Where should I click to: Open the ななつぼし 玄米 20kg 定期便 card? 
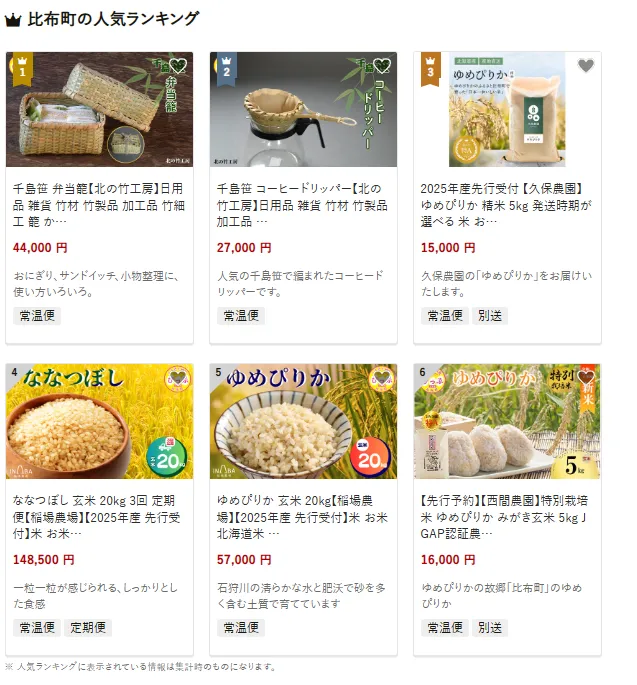tap(98, 514)
